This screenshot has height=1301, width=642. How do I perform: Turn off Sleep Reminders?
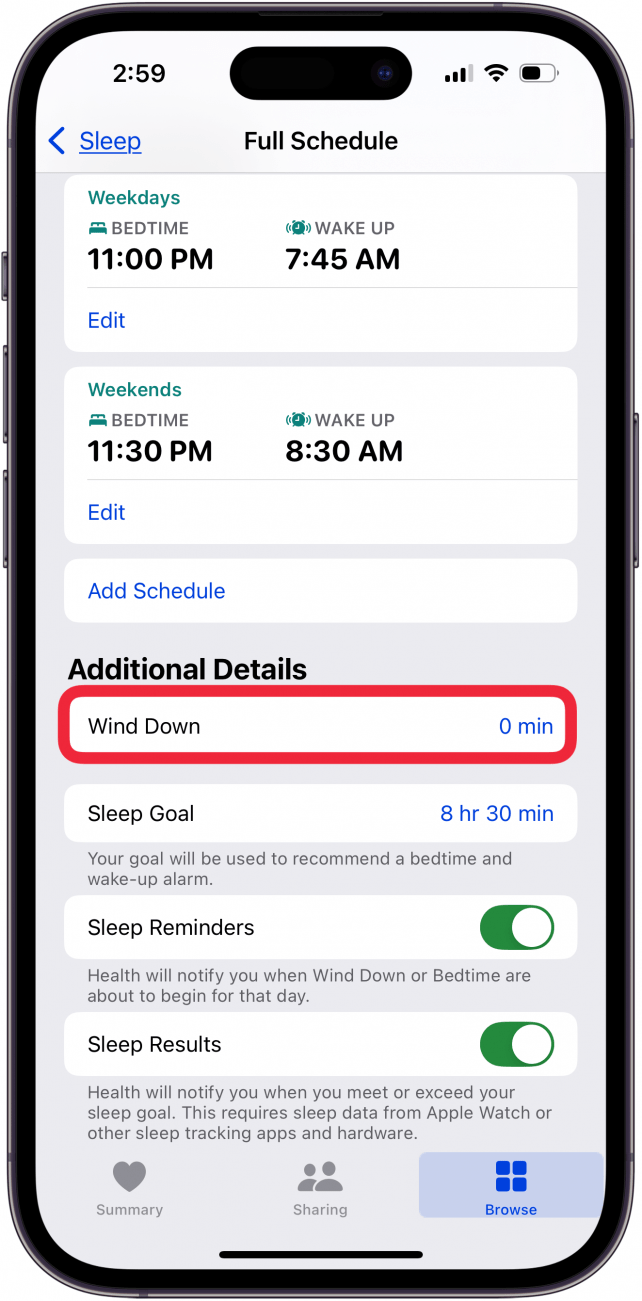(516, 927)
